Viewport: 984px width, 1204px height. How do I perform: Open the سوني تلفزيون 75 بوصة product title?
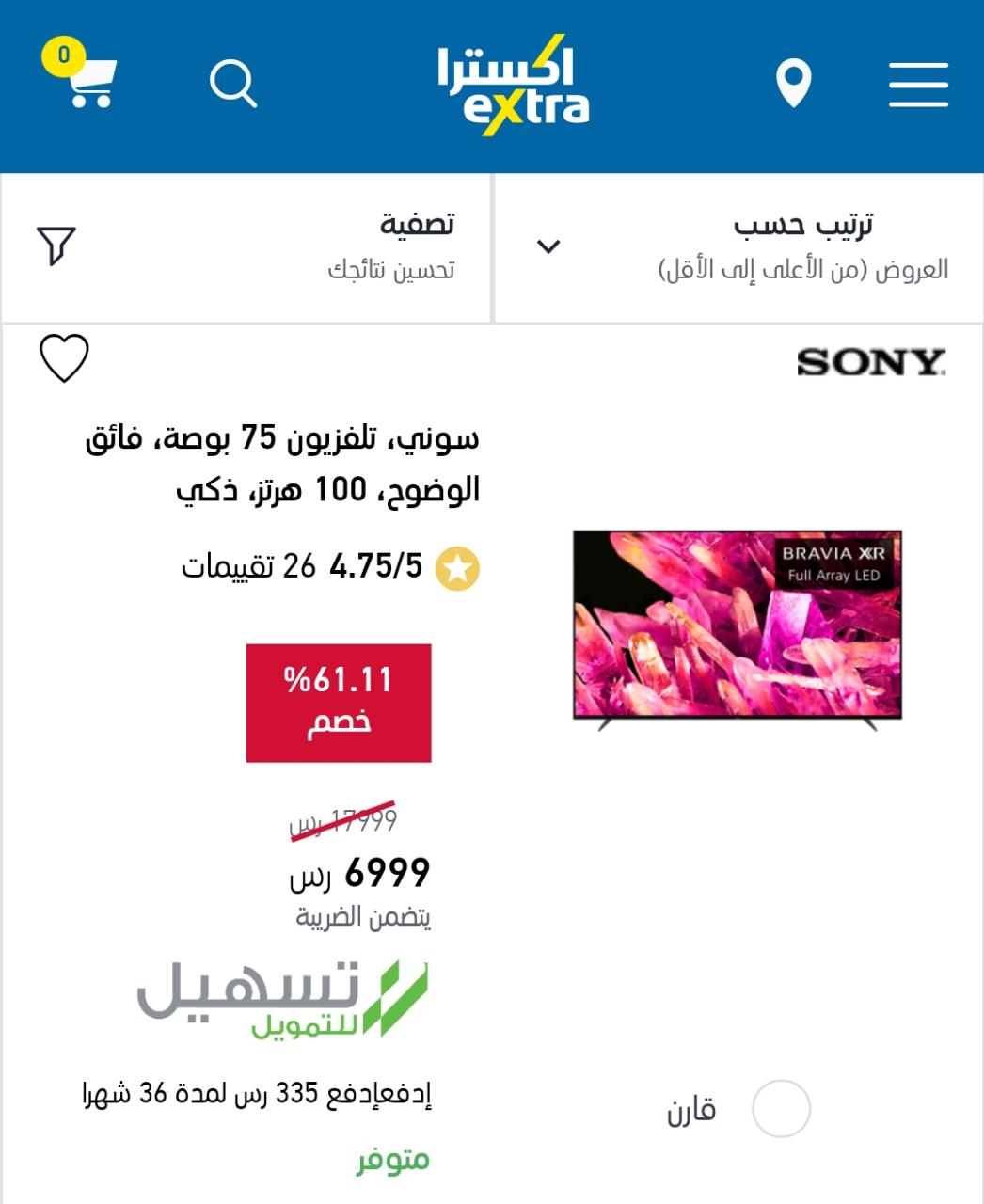click(x=282, y=463)
